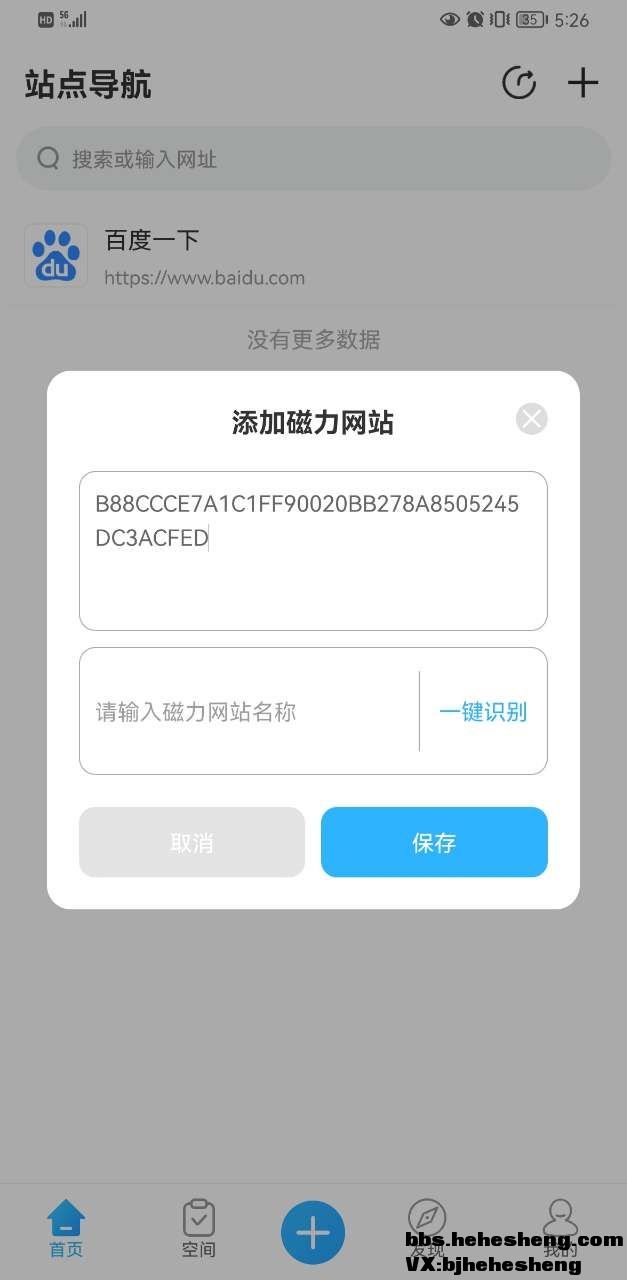Save the site with 保存

coord(434,842)
